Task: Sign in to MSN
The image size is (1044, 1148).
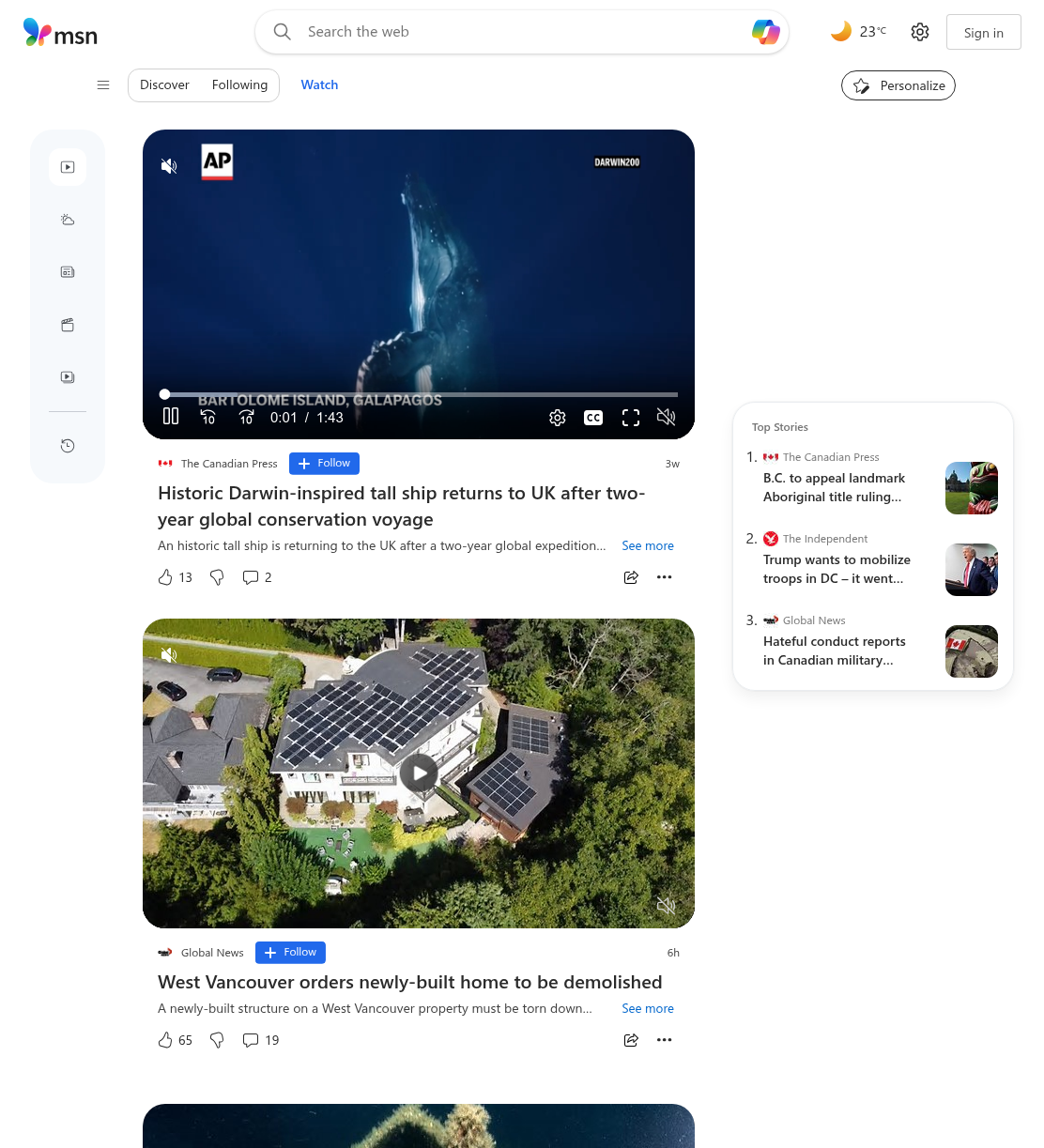Action: click(984, 33)
